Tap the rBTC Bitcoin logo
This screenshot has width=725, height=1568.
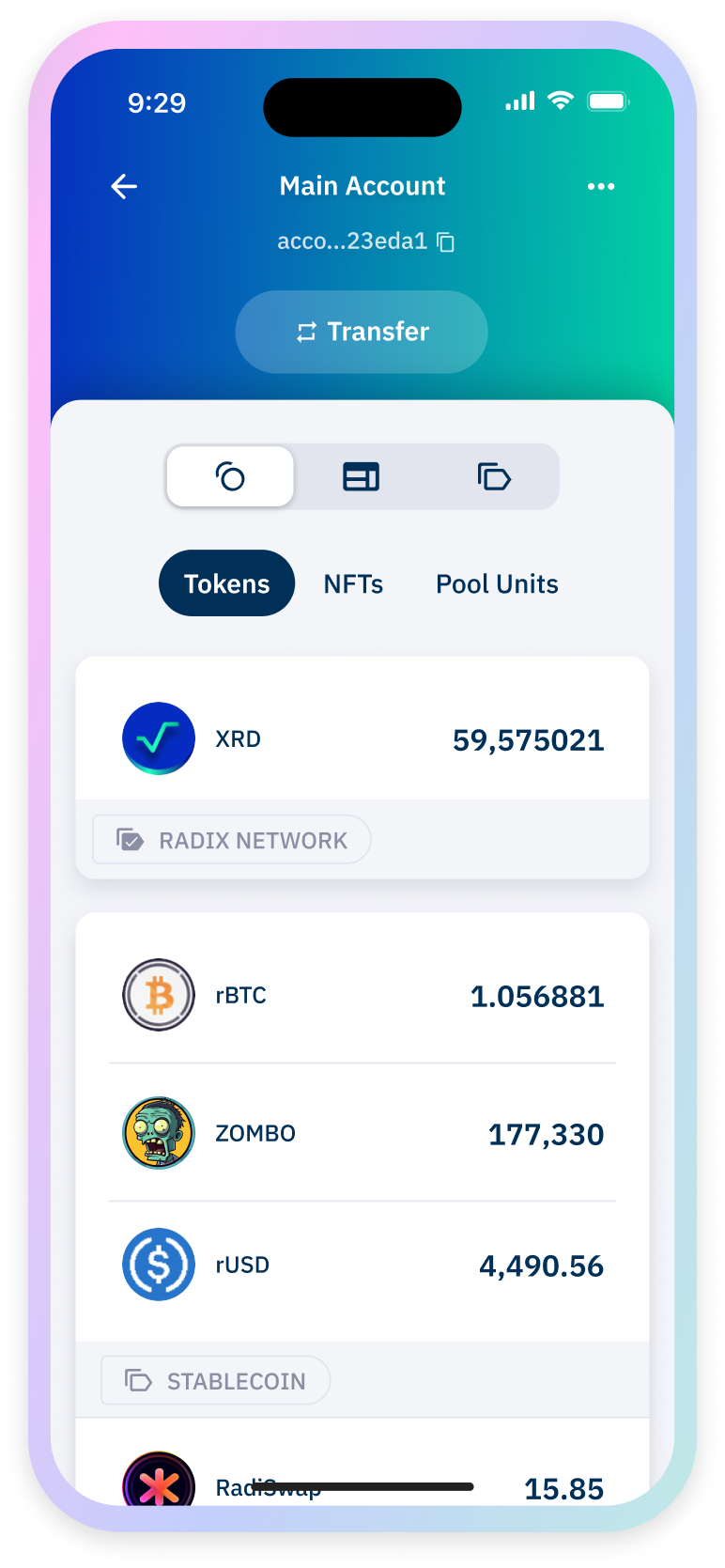pos(159,995)
